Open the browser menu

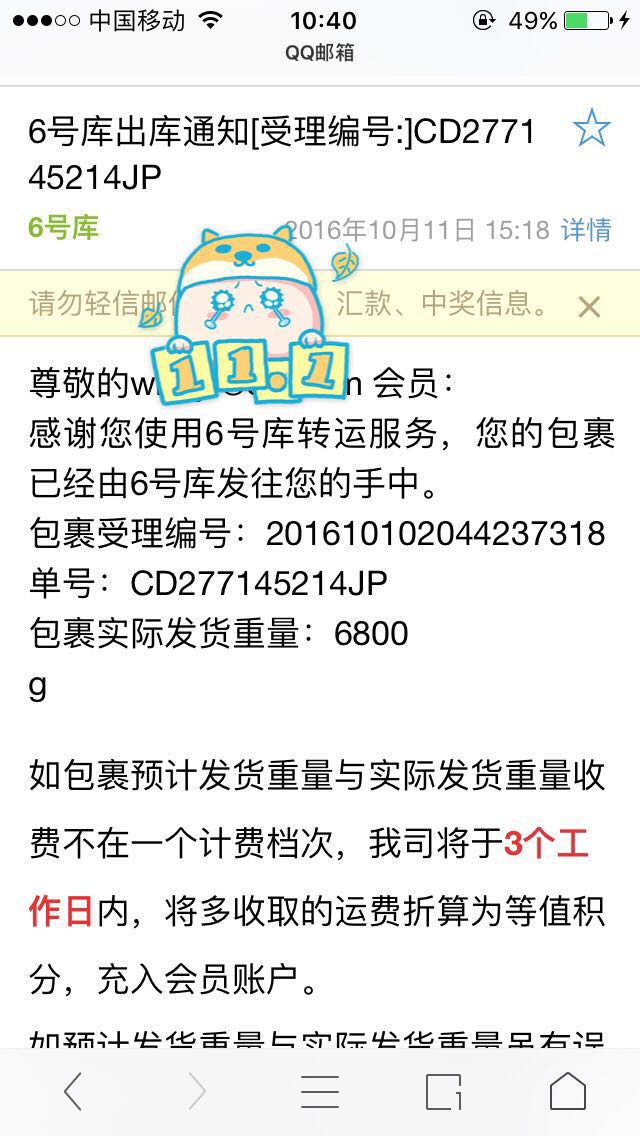coord(320,1091)
